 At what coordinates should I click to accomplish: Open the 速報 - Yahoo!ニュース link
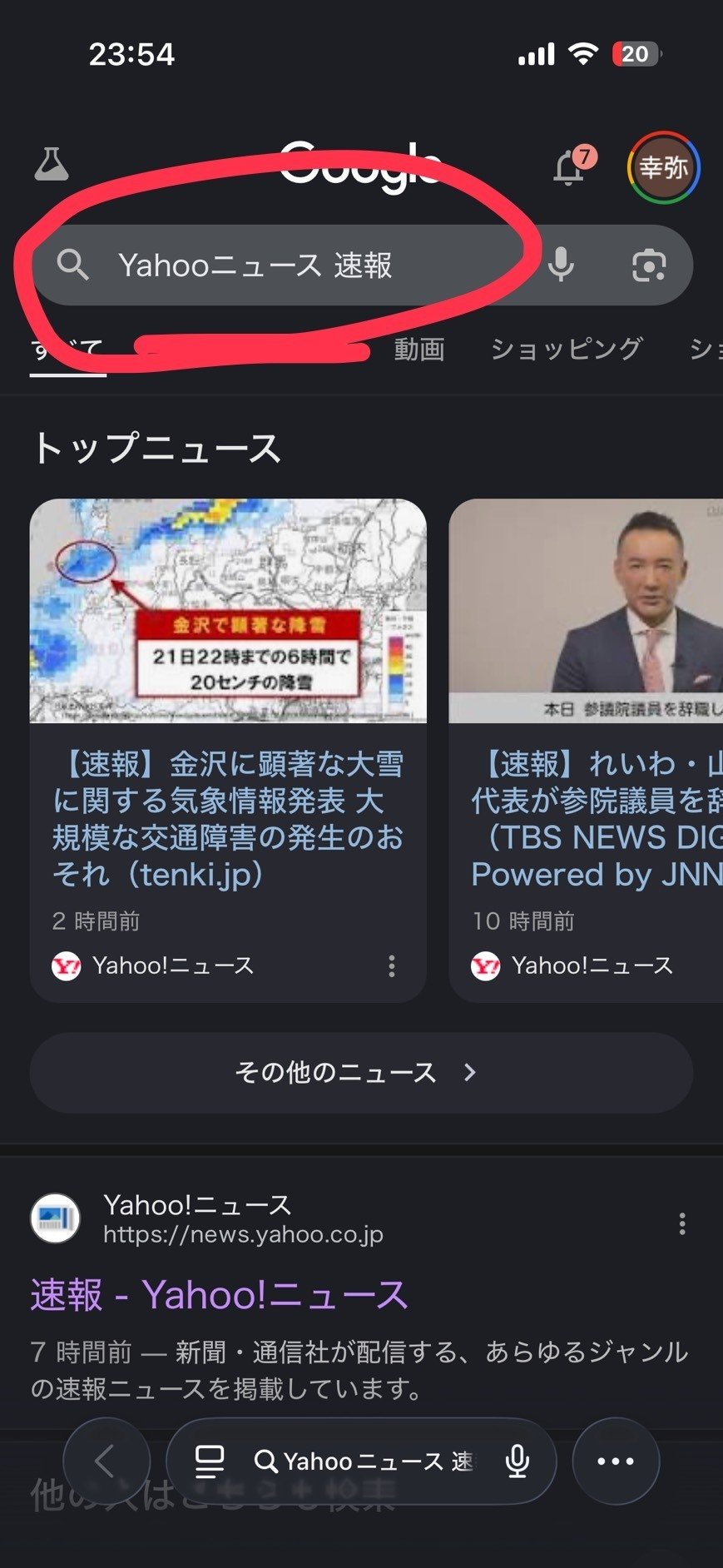tap(217, 1293)
